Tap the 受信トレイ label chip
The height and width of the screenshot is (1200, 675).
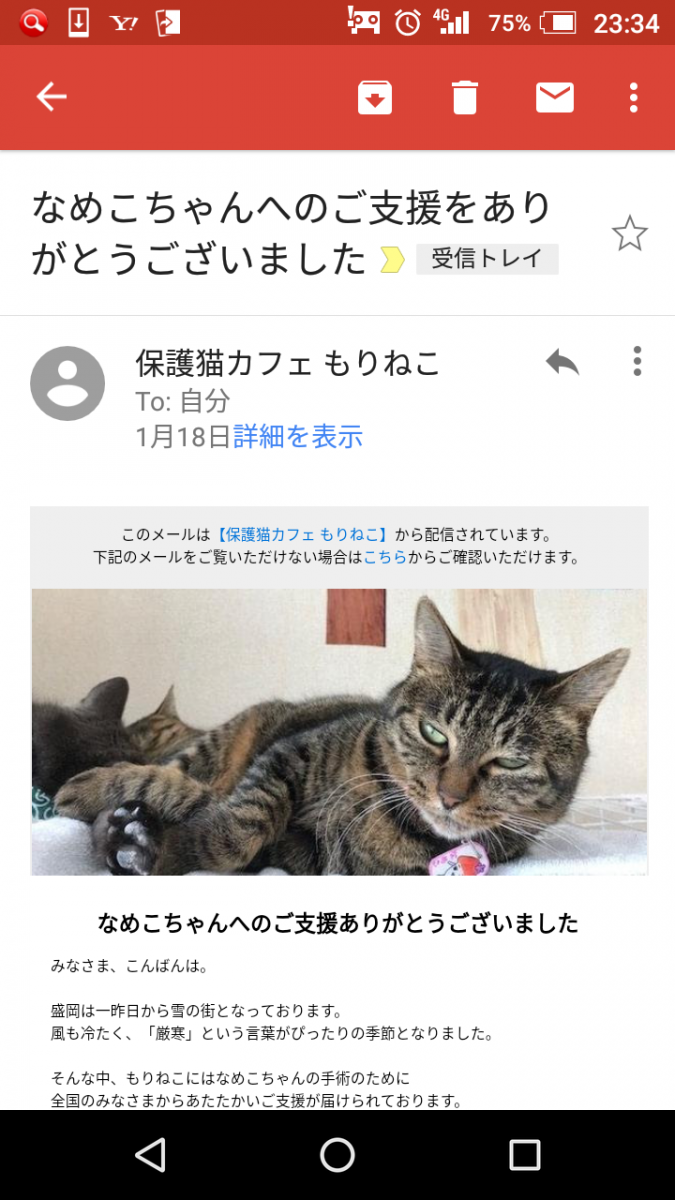point(486,259)
